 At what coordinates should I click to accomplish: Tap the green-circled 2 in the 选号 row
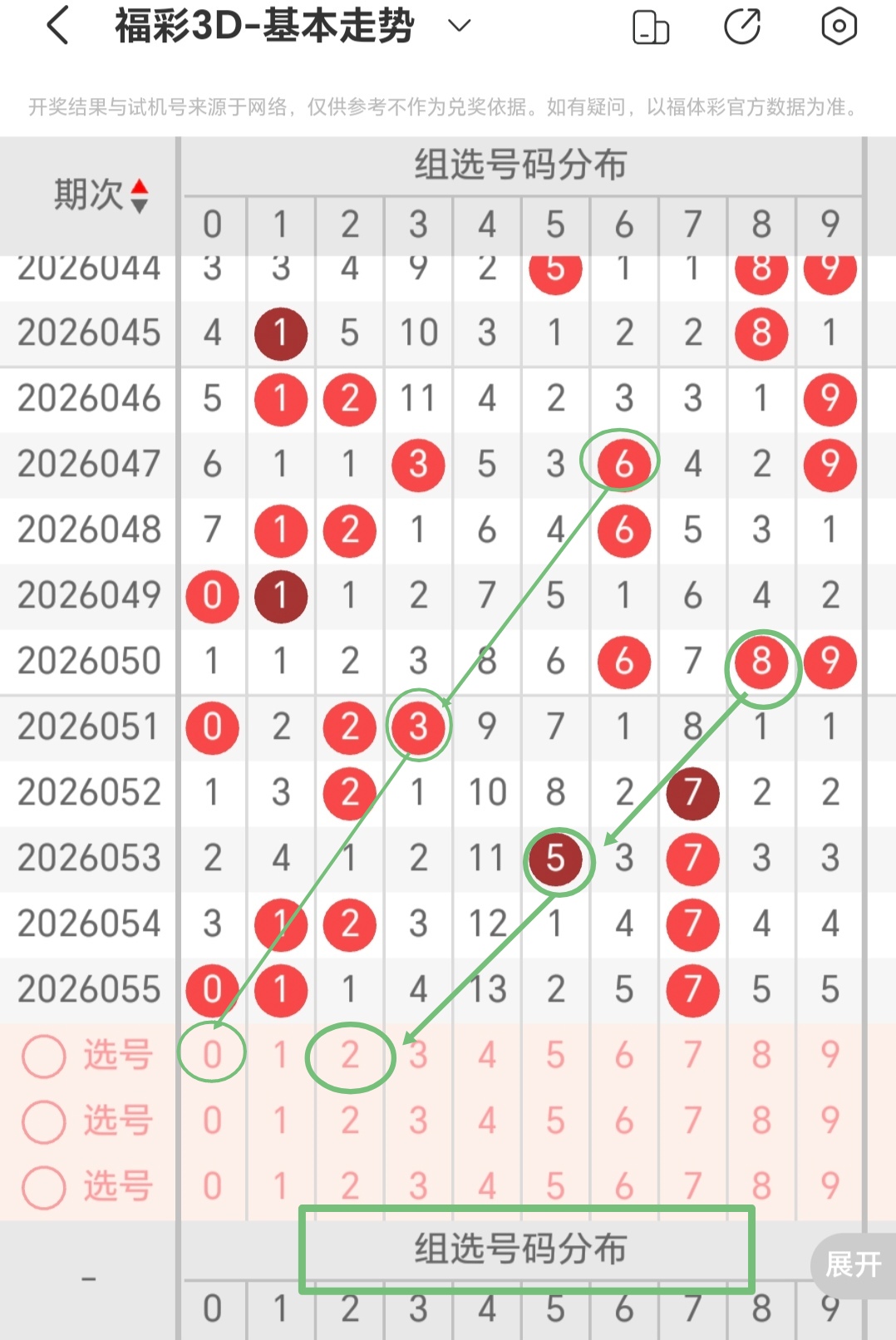pyautogui.click(x=350, y=1056)
